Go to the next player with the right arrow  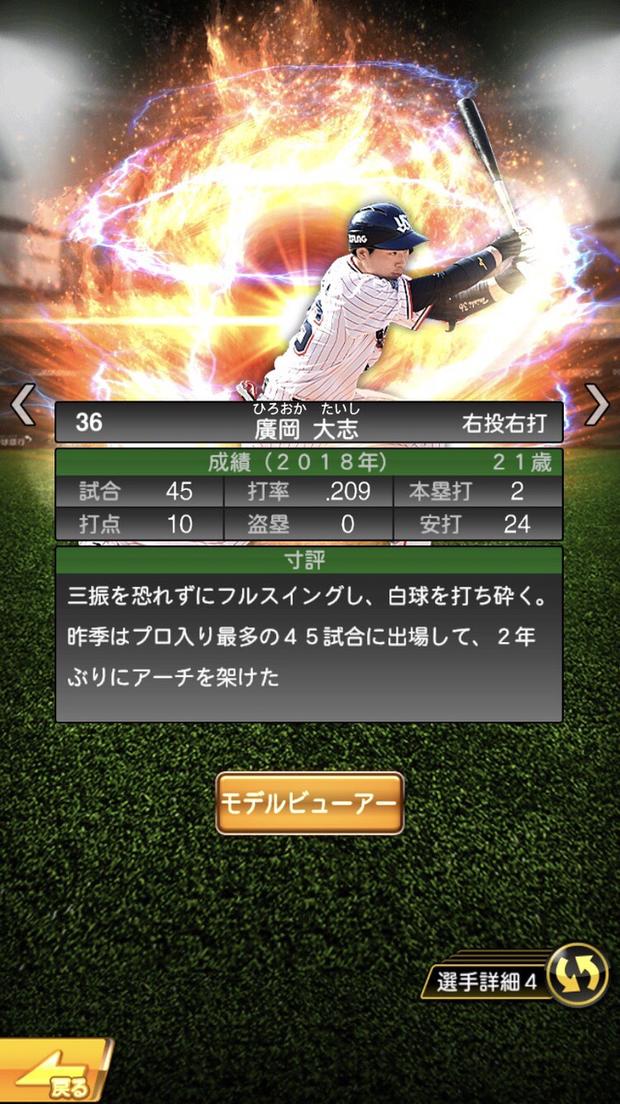(x=597, y=405)
